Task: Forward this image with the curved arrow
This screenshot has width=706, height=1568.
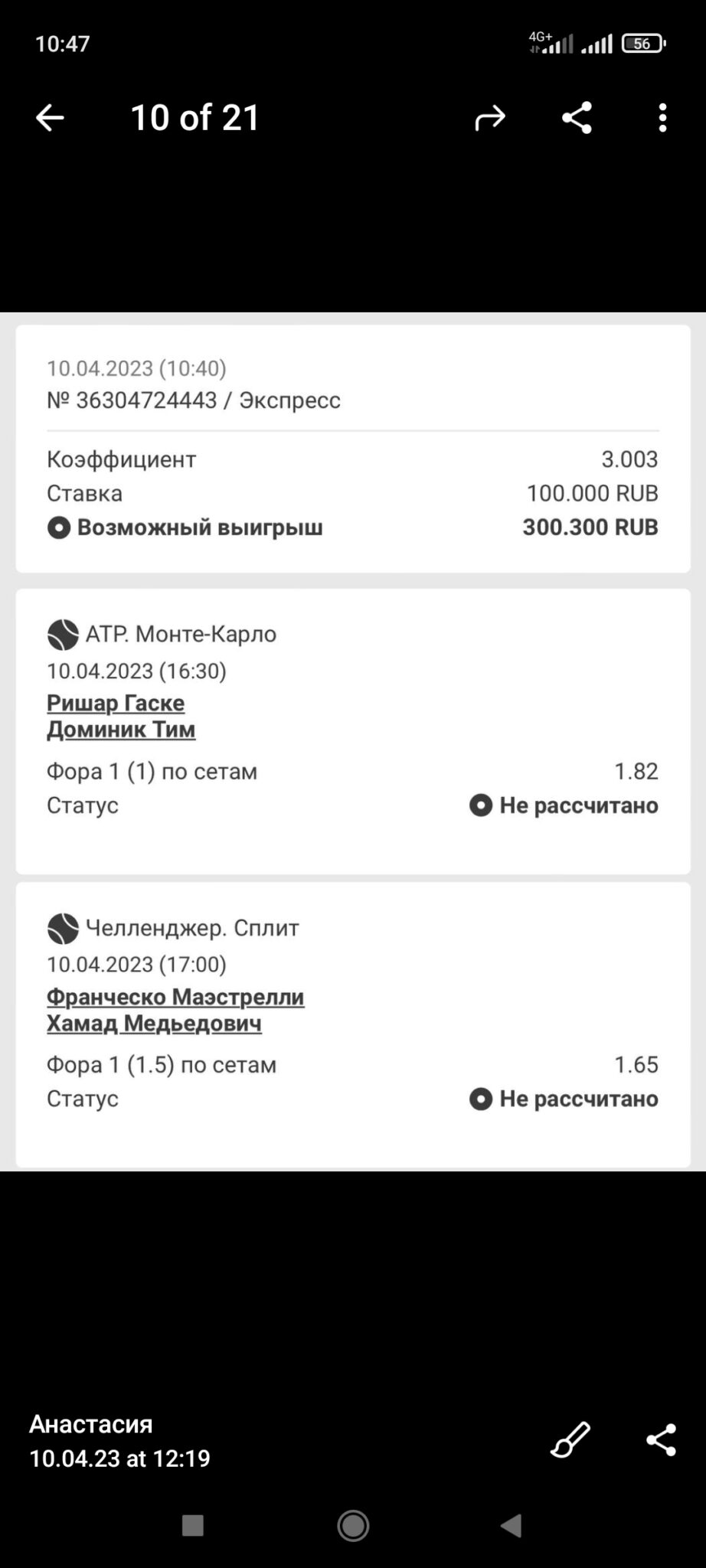Action: pos(490,118)
